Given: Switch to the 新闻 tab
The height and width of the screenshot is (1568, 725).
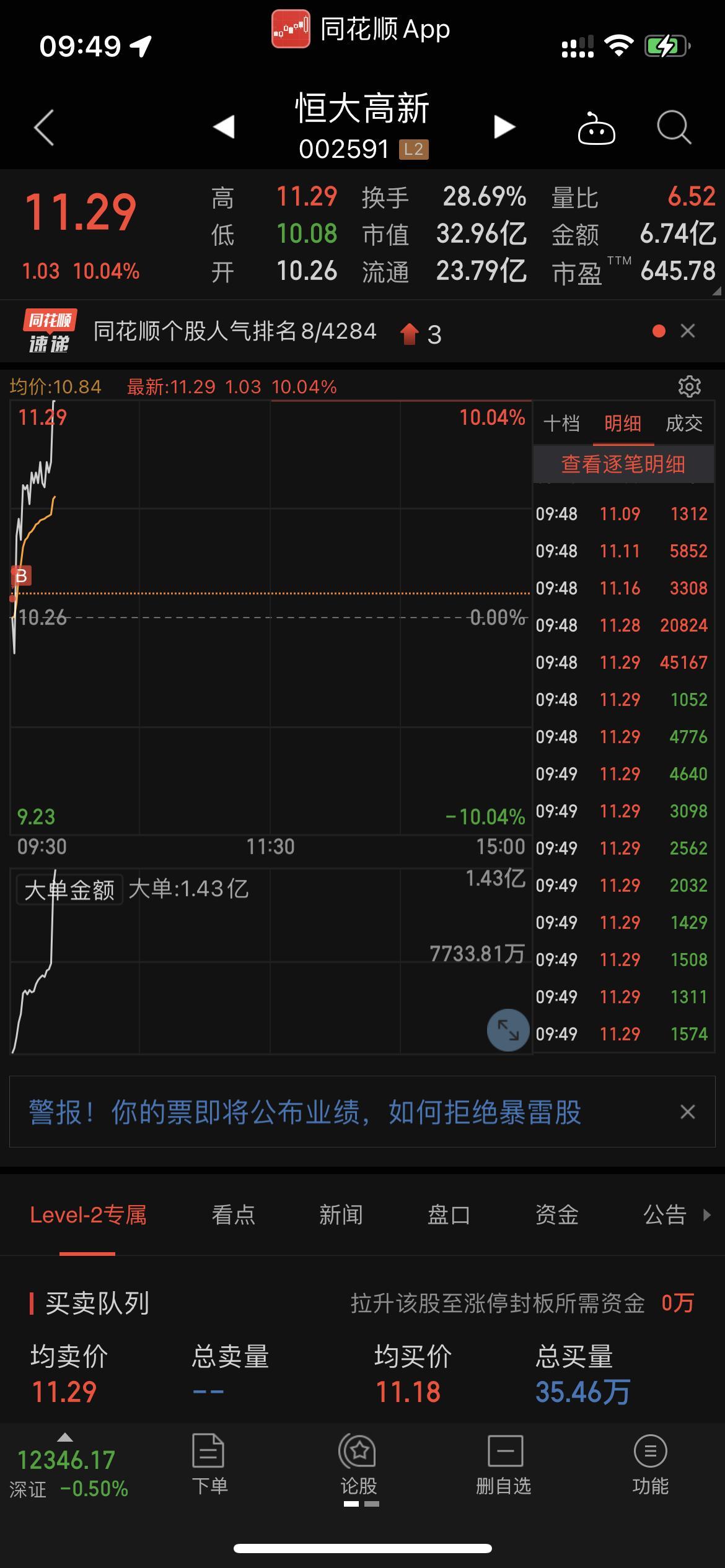Looking at the screenshot, I should click(341, 1214).
